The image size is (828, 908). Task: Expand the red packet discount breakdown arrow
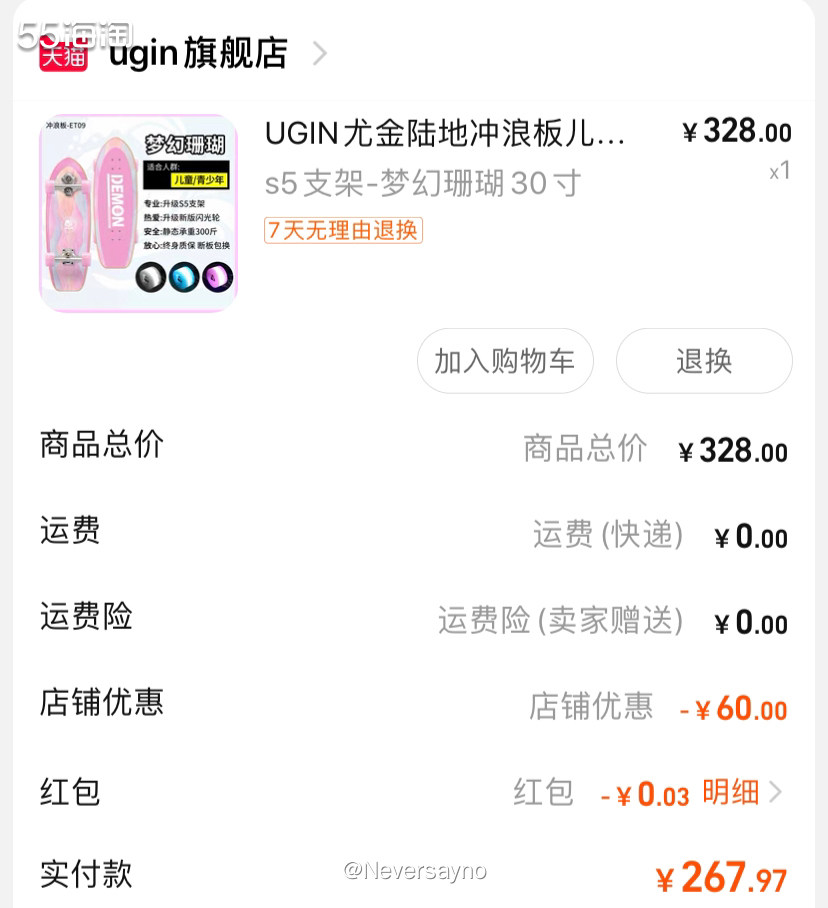[778, 791]
